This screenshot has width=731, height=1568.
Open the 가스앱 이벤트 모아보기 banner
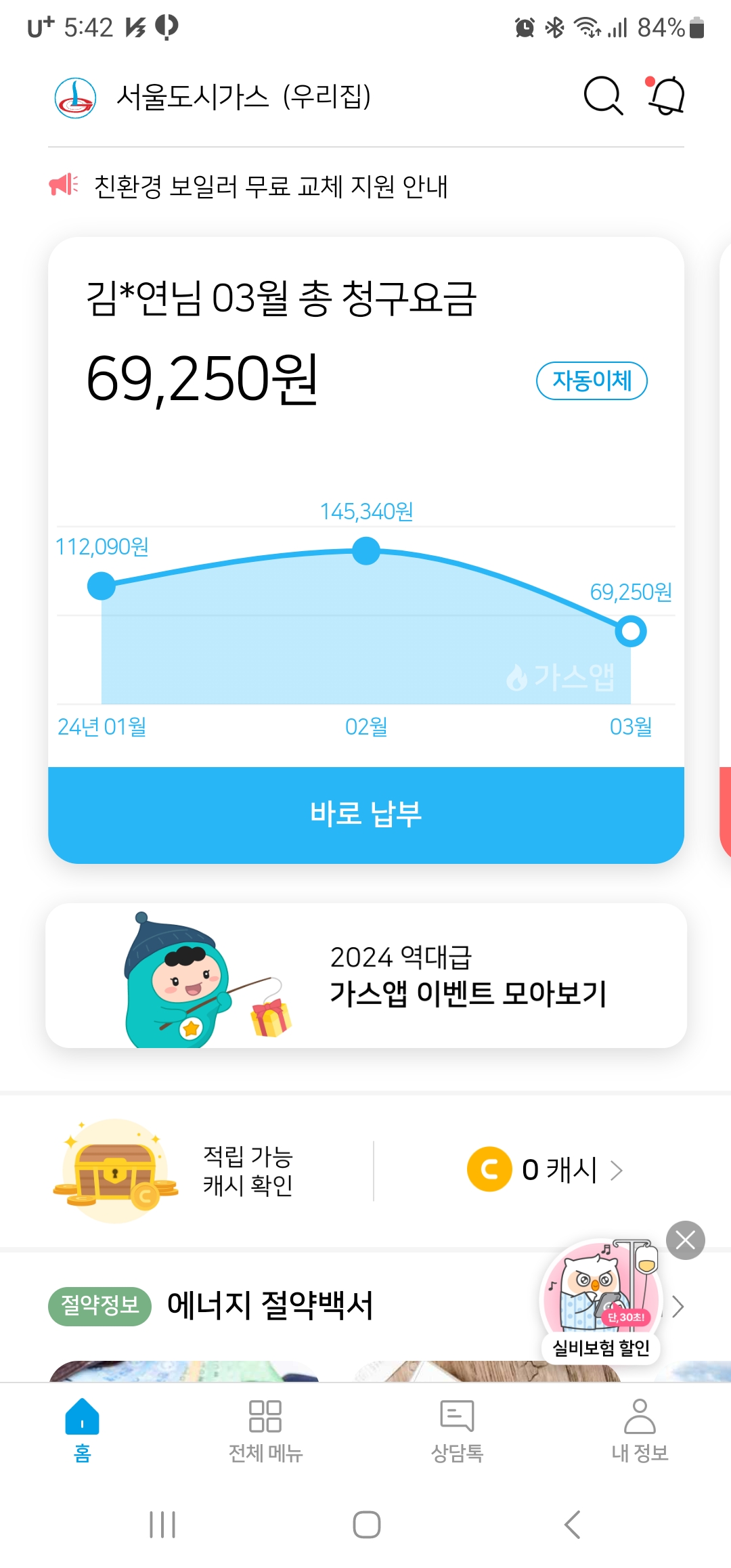pyautogui.click(x=365, y=976)
